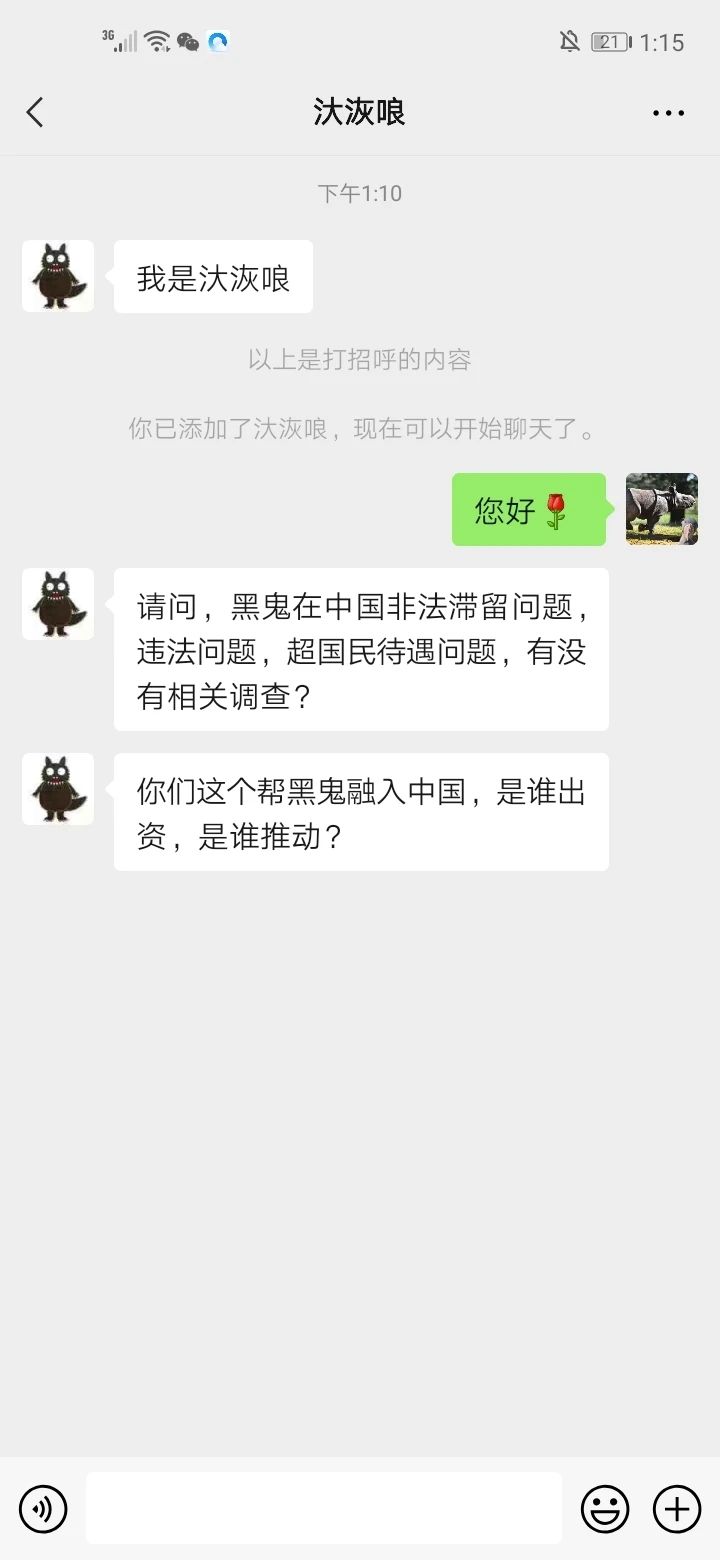Open my own profile avatar
This screenshot has height=1560, width=720.
[x=662, y=509]
